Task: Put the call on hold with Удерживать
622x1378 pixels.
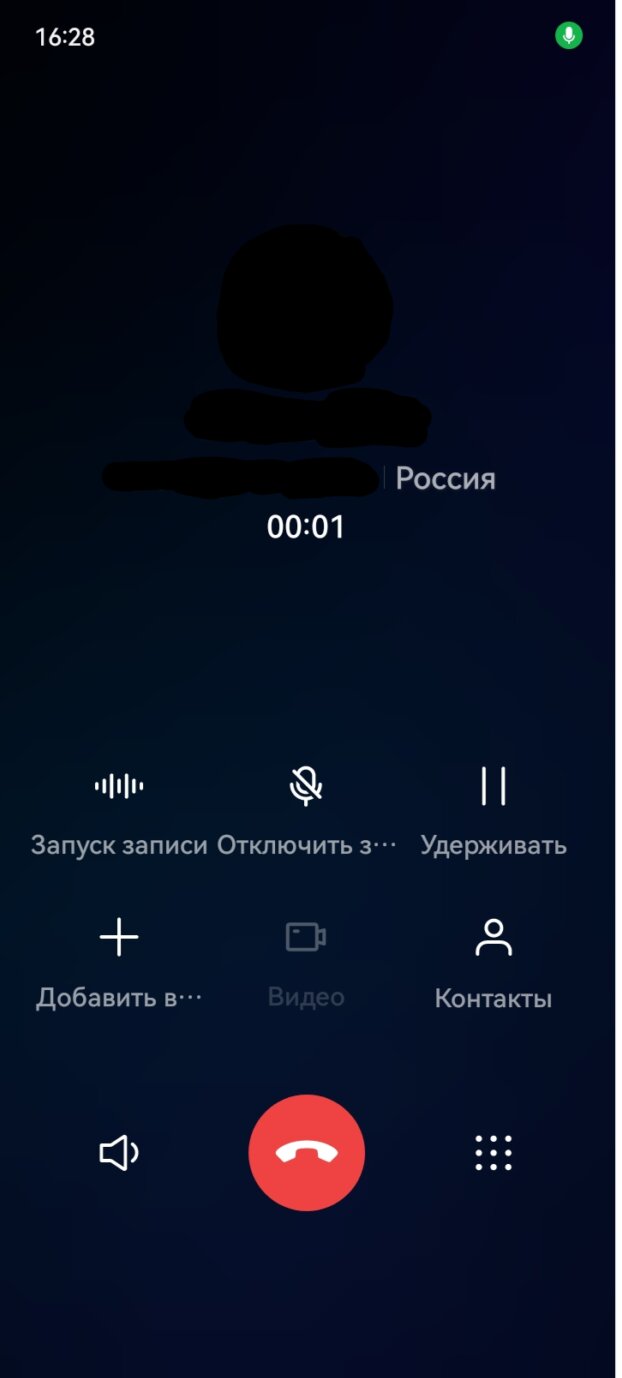Action: click(x=493, y=787)
